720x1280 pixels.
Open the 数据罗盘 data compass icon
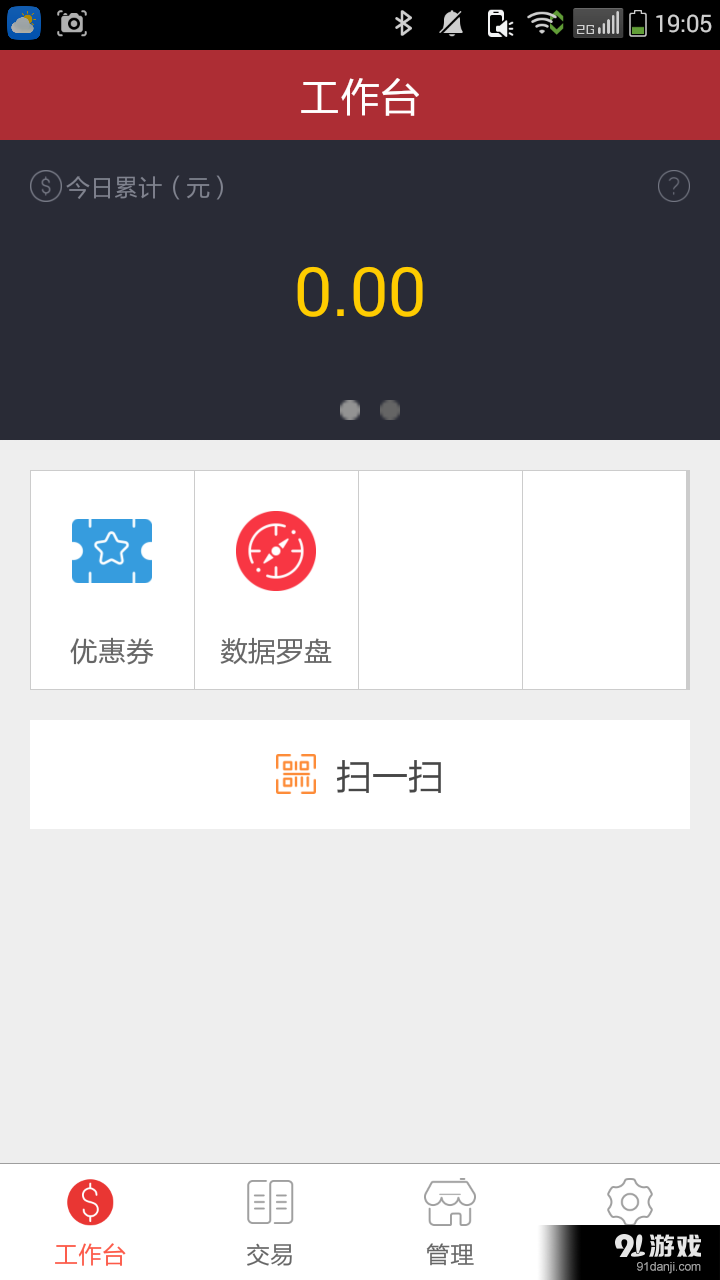pyautogui.click(x=276, y=550)
